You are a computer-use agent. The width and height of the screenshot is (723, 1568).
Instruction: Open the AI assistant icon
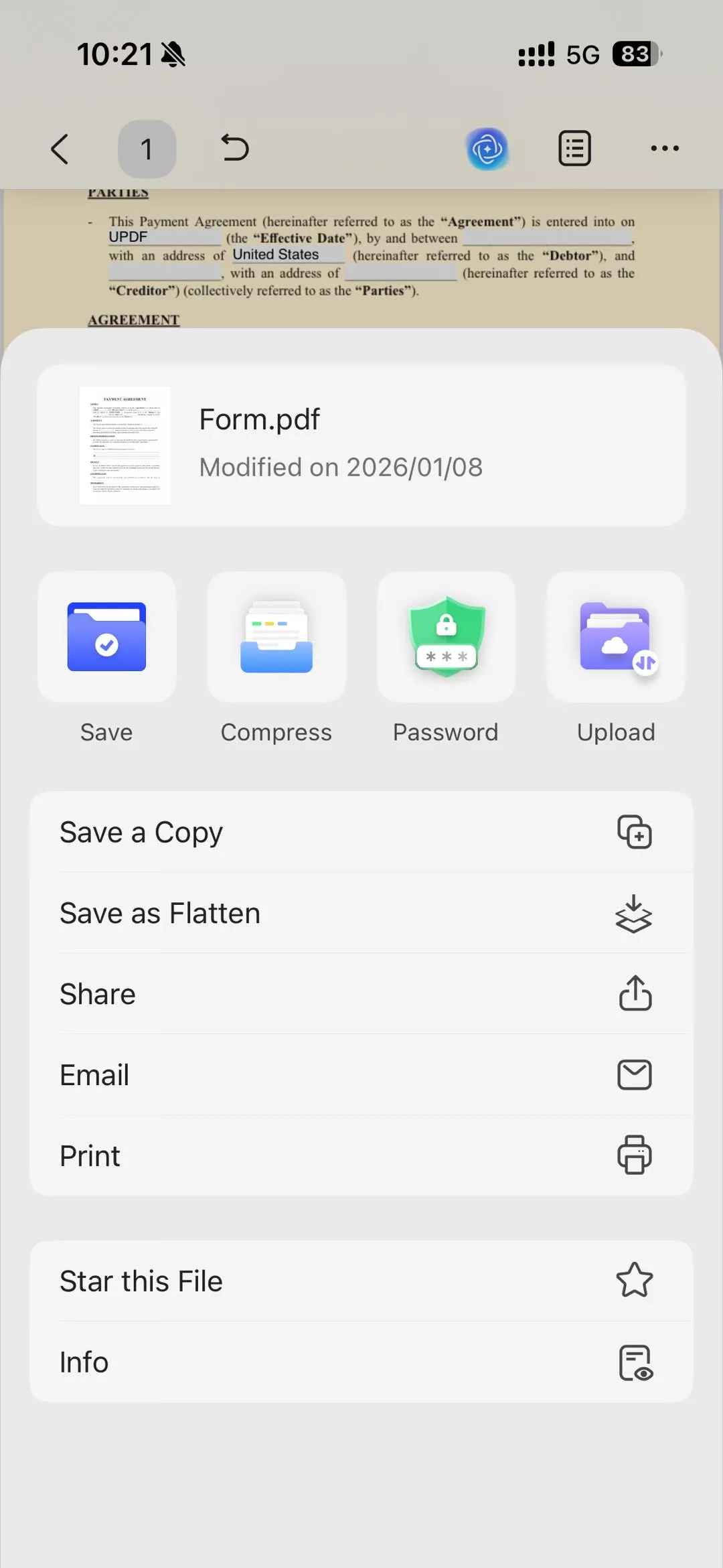coord(488,148)
